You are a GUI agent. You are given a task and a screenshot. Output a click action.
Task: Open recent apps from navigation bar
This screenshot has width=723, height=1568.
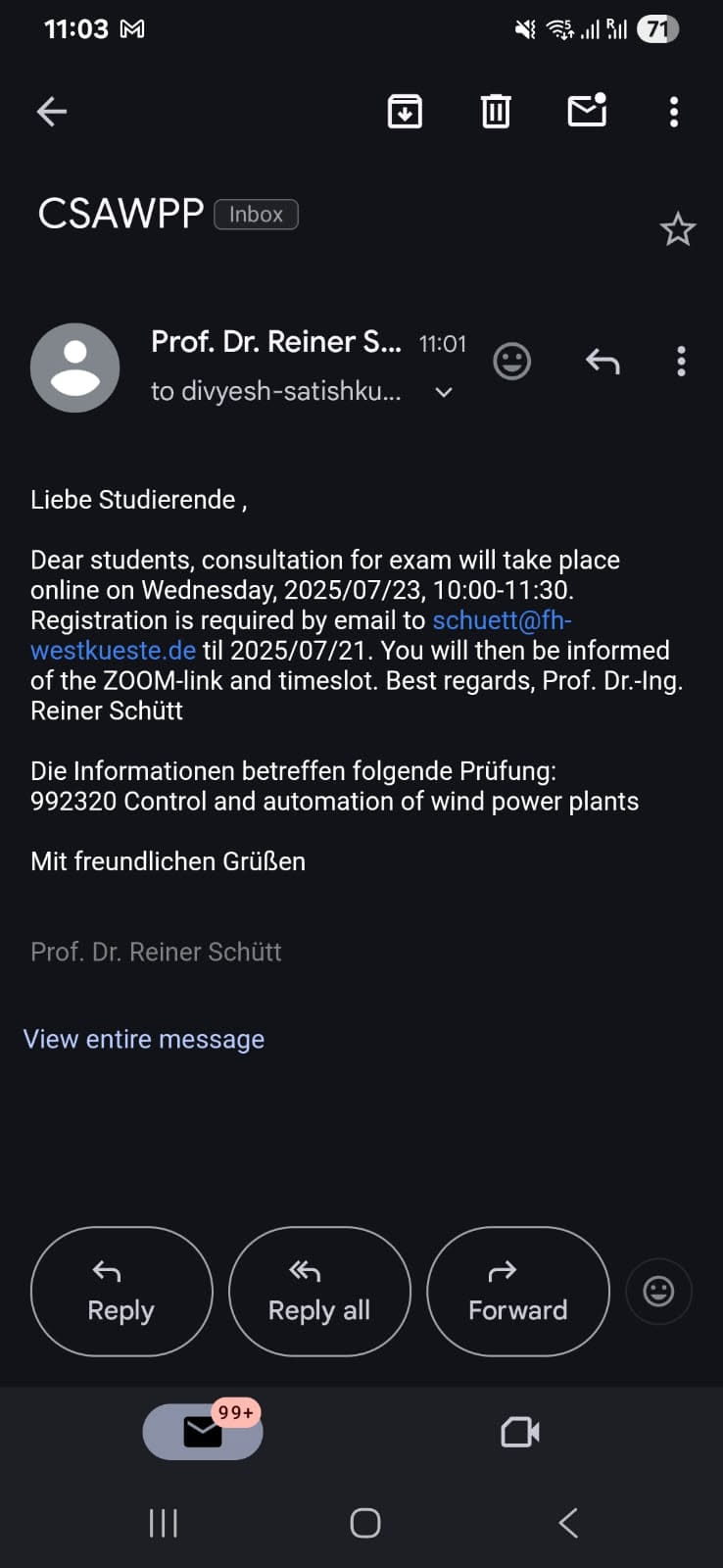click(x=163, y=1523)
